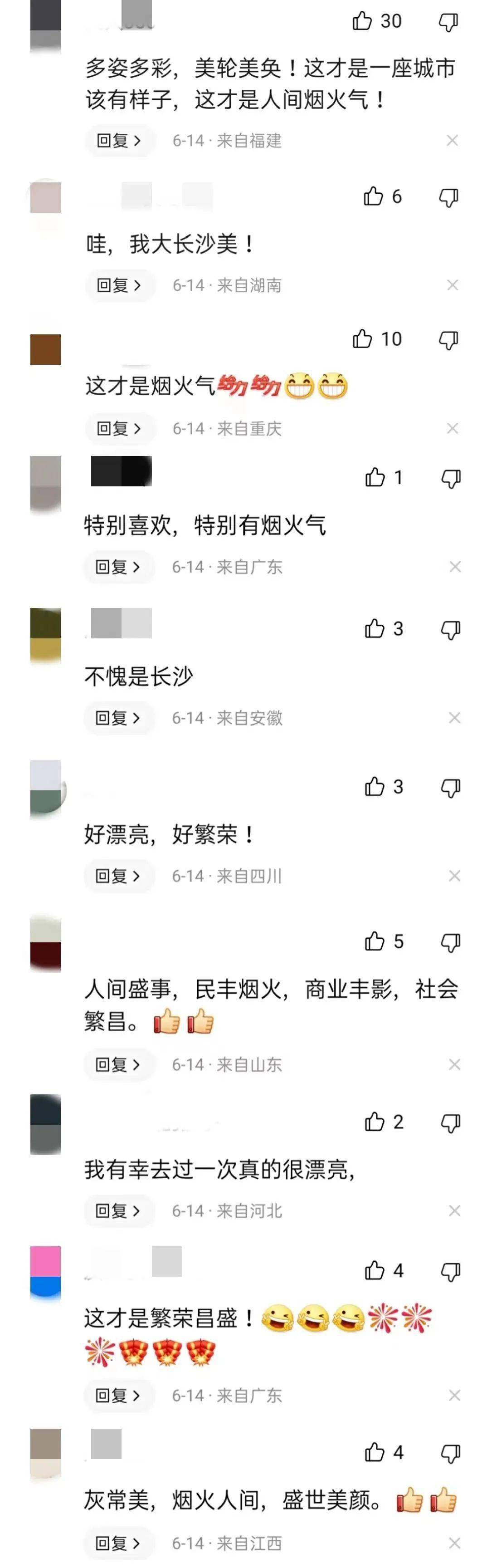
Task: Like the comment '人间盛事，民丰烟火'
Action: click(375, 941)
